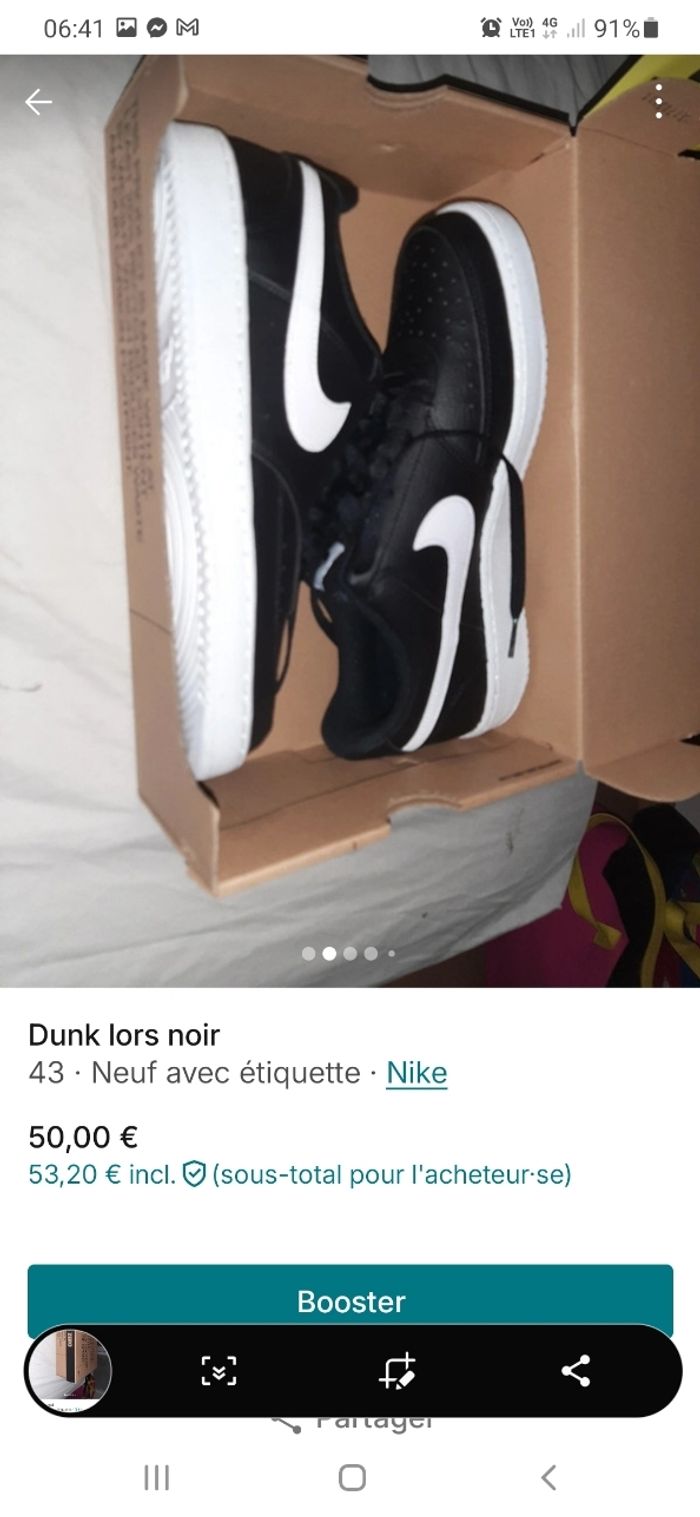Open recent apps from navigation bar
The image size is (700, 1517).
(157, 1477)
